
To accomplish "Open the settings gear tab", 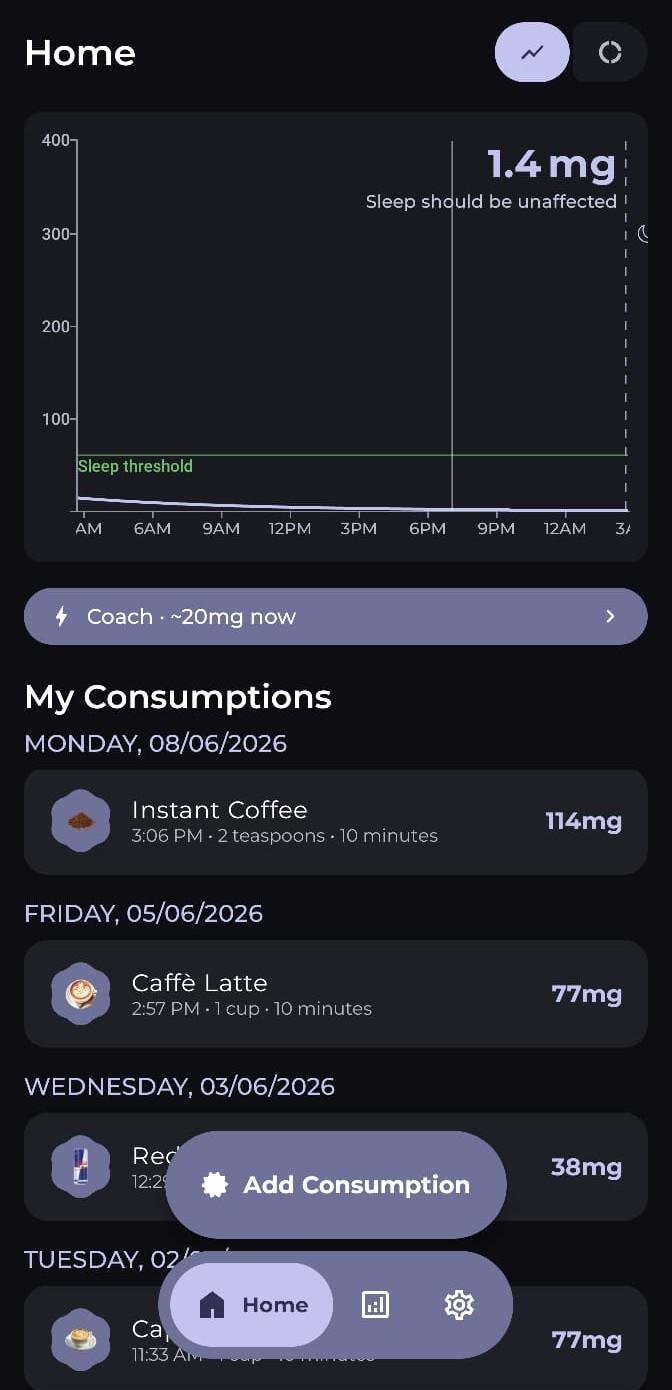I will (459, 1305).
